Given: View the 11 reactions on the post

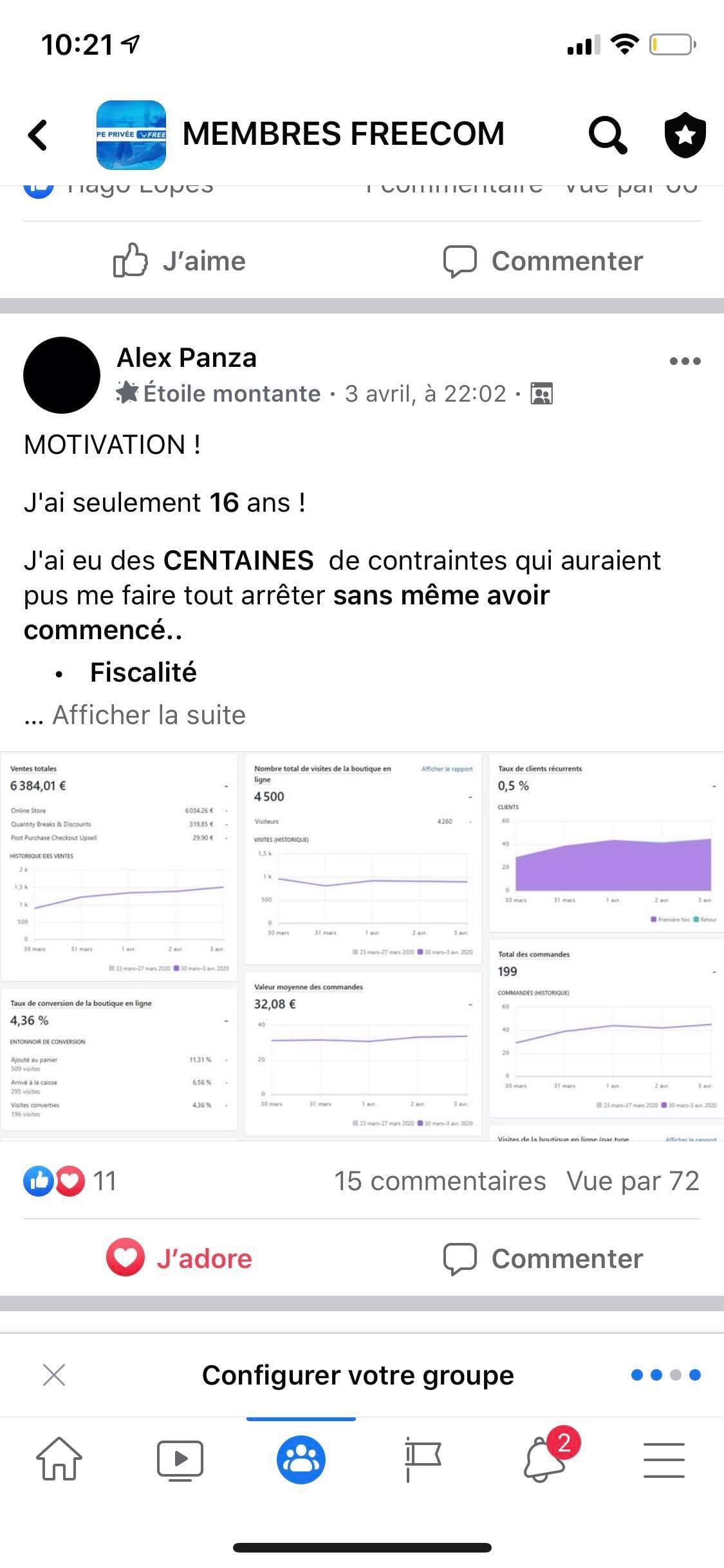Looking at the screenshot, I should point(70,1181).
